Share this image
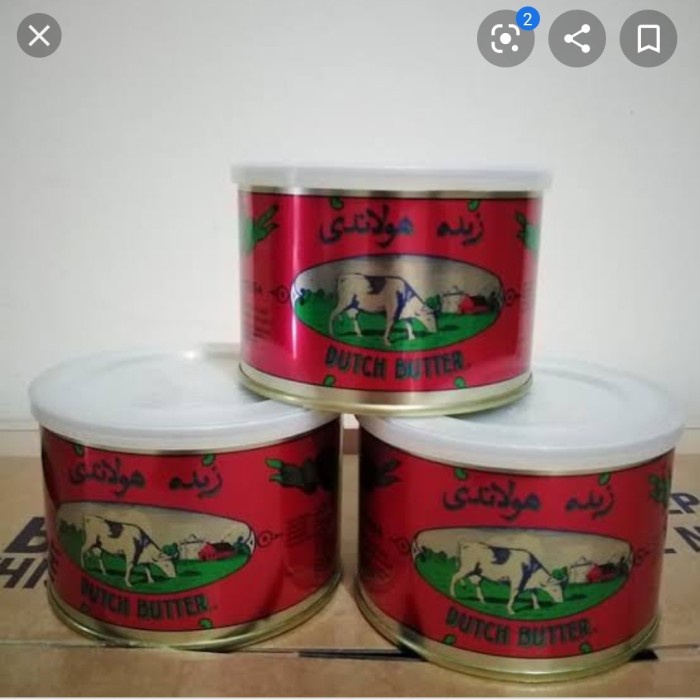 577,39
